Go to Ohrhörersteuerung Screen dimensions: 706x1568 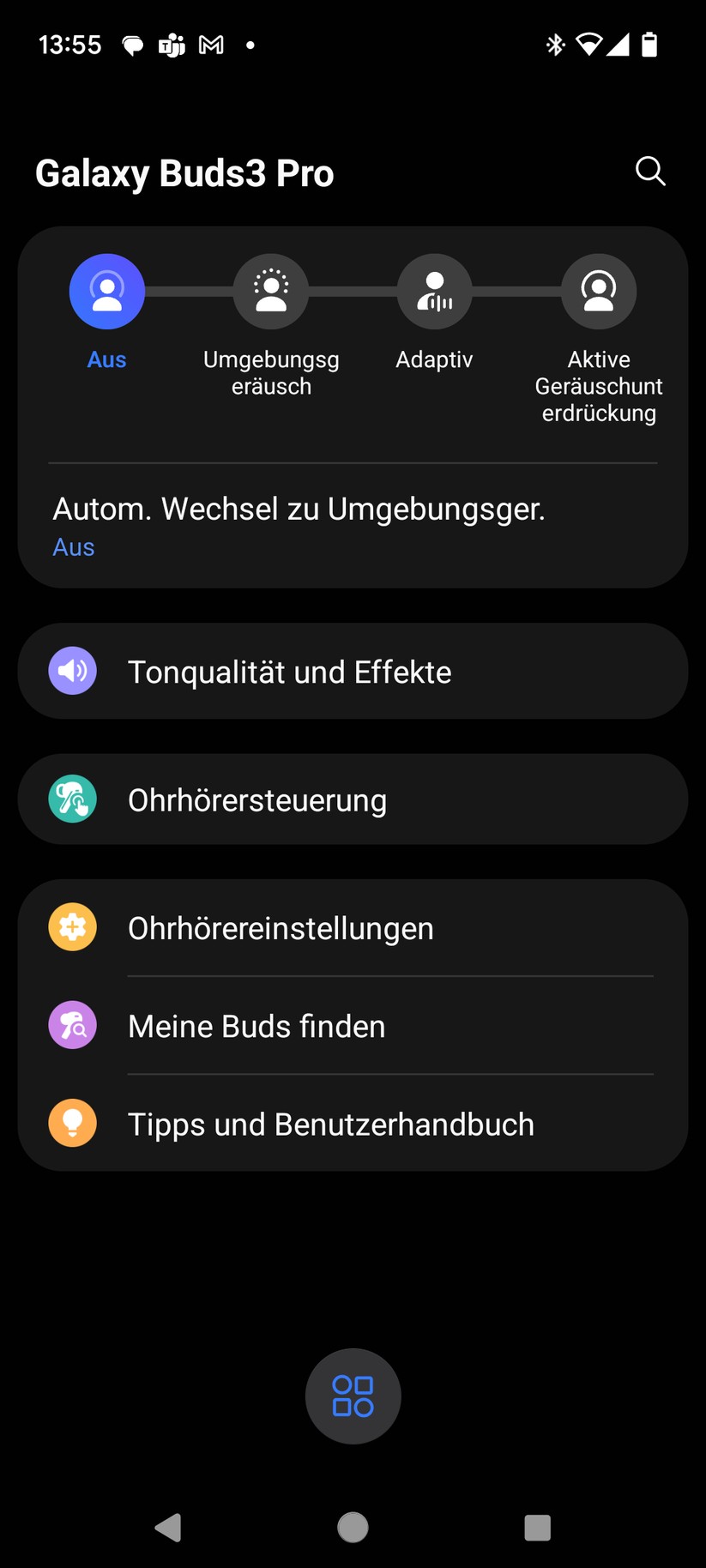[x=352, y=799]
